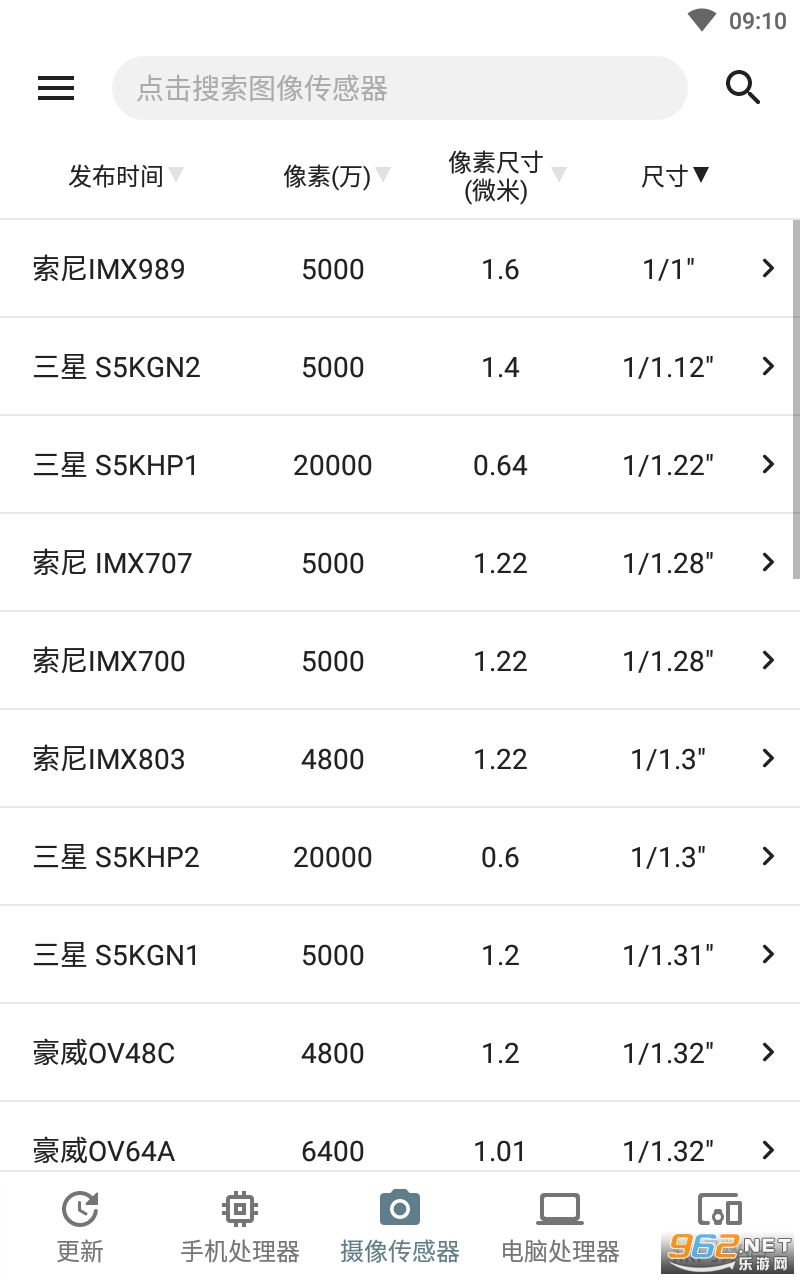Sort by 发布时间 column
The height and width of the screenshot is (1280, 800).
[125, 176]
